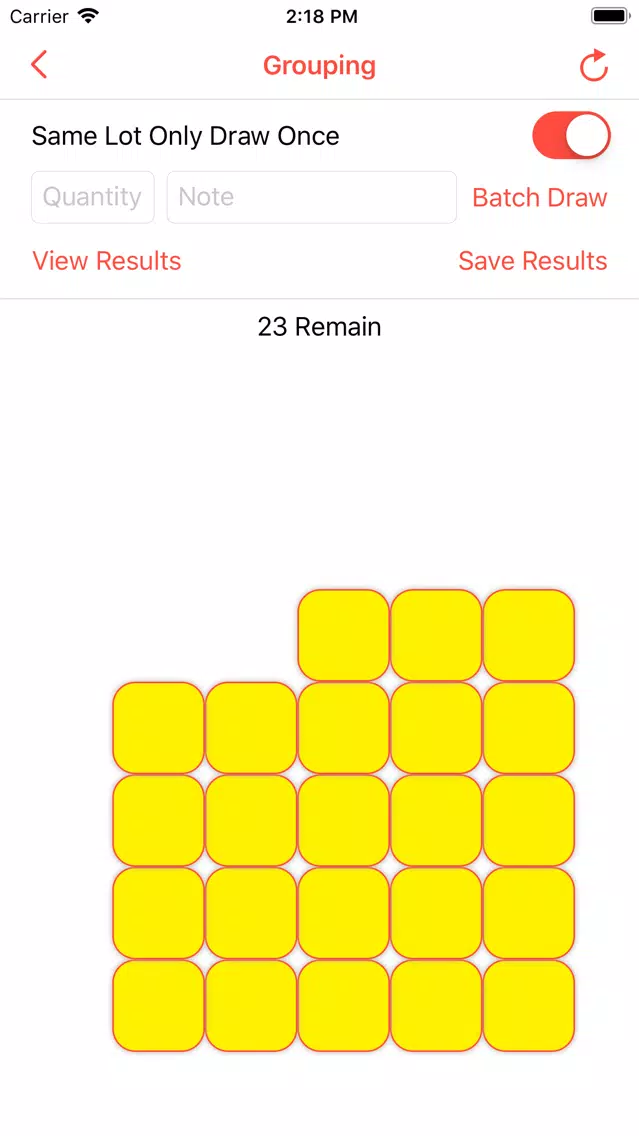Enter text in the Note field
639x1136 pixels.
(311, 197)
